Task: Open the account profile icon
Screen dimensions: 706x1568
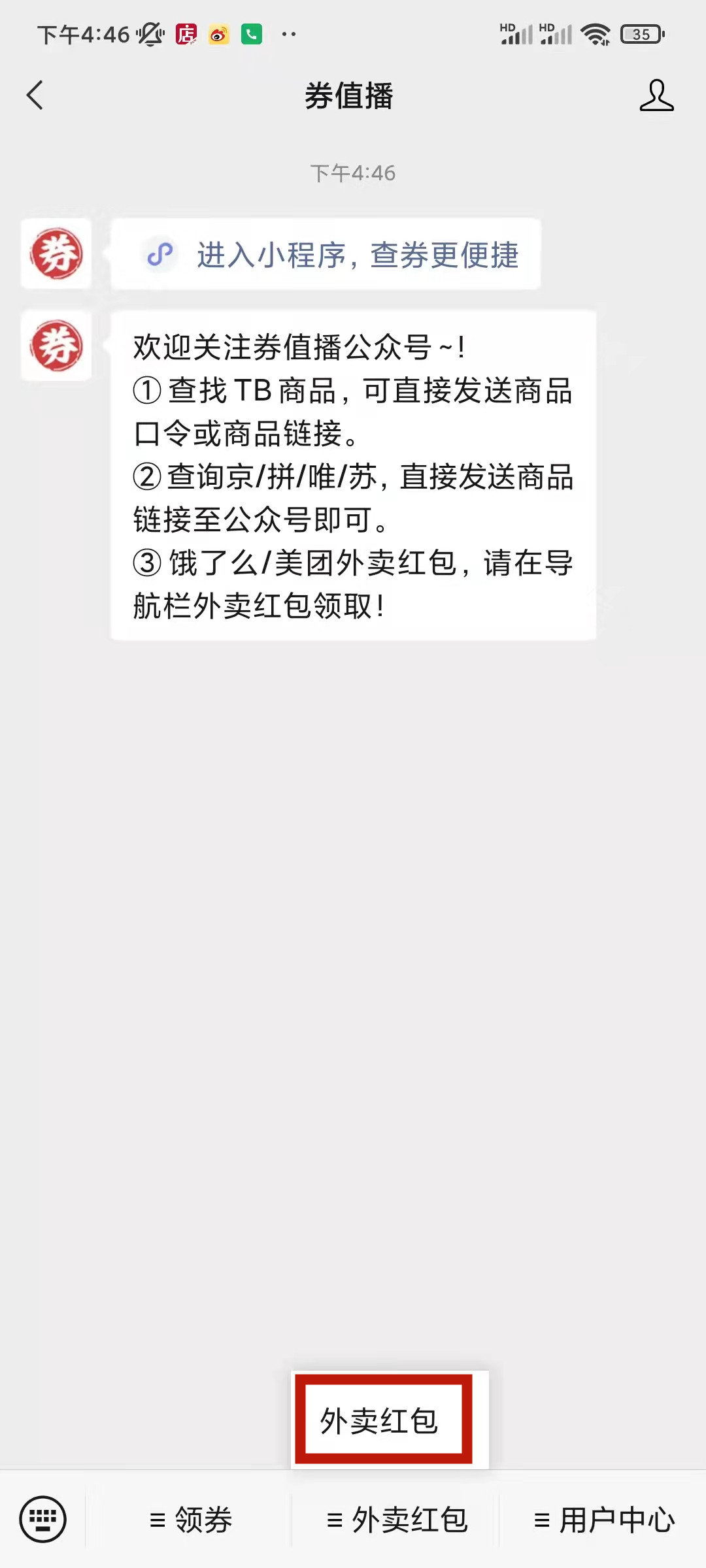Action: (x=656, y=95)
